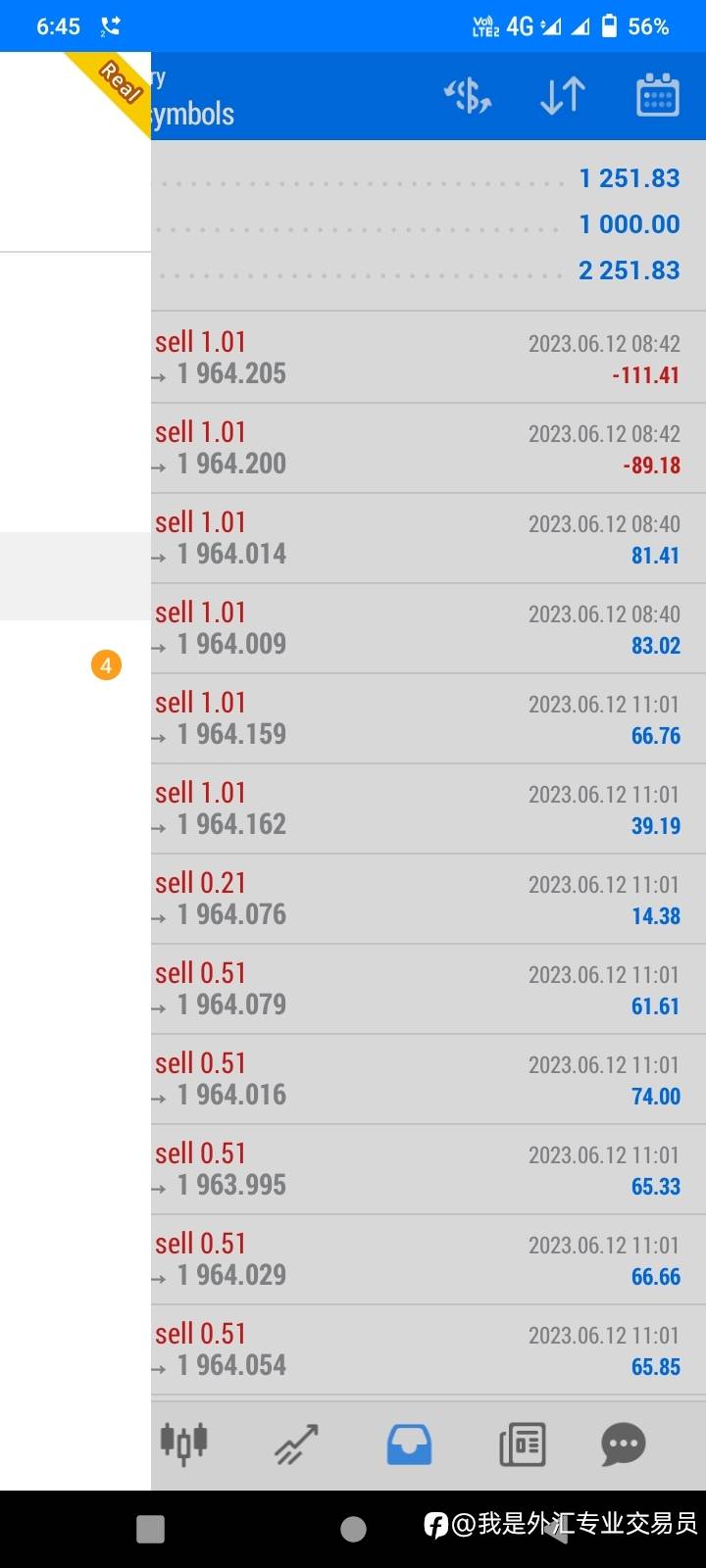This screenshot has width=706, height=1568.
Task: Open the recent apps square button
Action: click(150, 1529)
